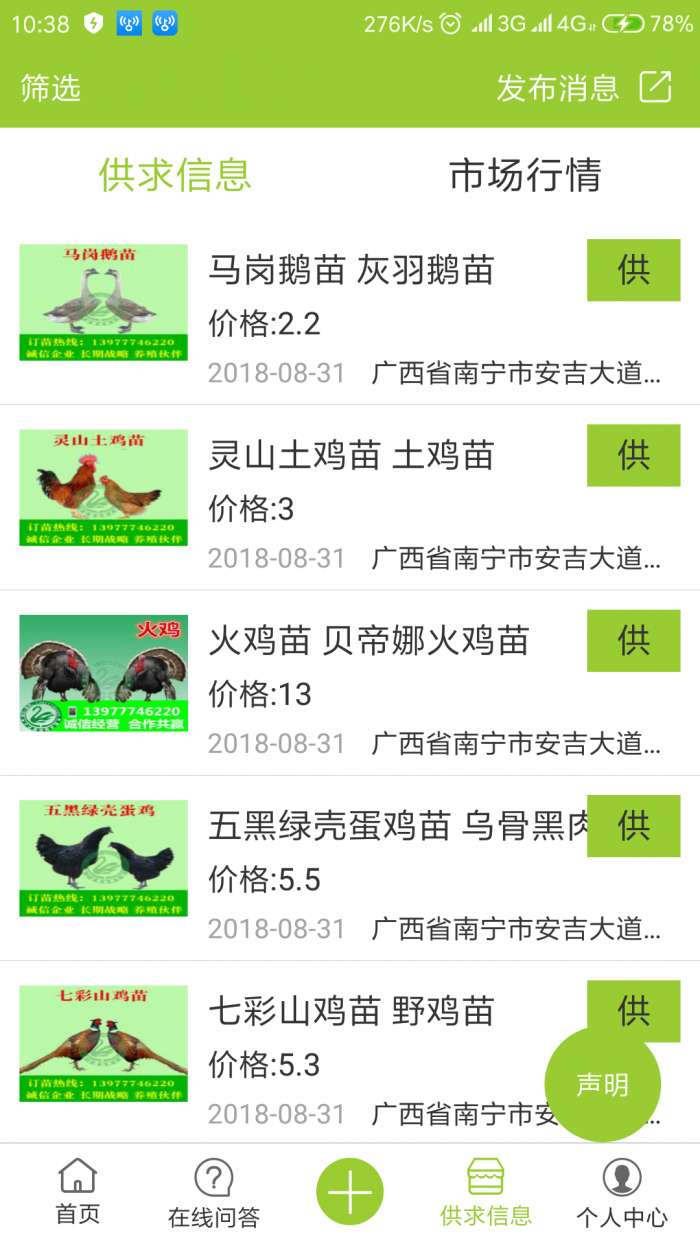Open the 筛选 filter option
700x1244 pixels.
coord(51,88)
